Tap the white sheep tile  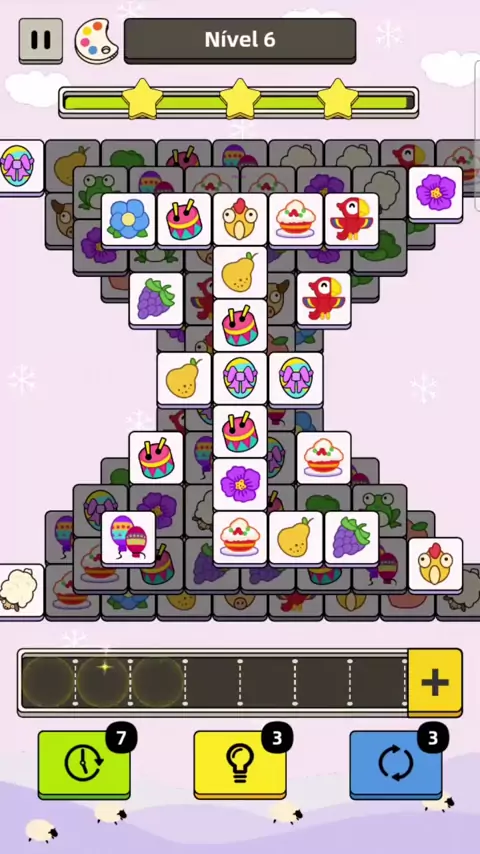click(x=21, y=591)
